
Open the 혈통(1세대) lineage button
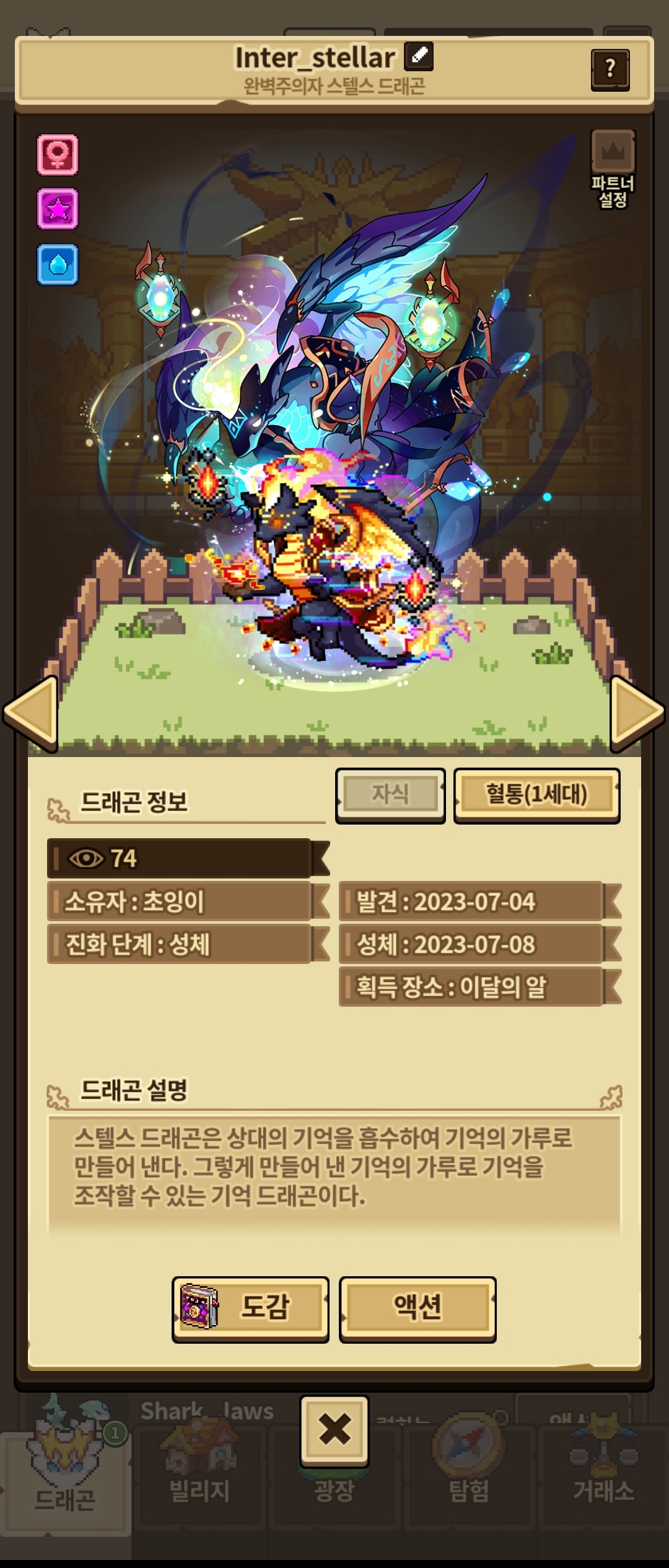(537, 795)
